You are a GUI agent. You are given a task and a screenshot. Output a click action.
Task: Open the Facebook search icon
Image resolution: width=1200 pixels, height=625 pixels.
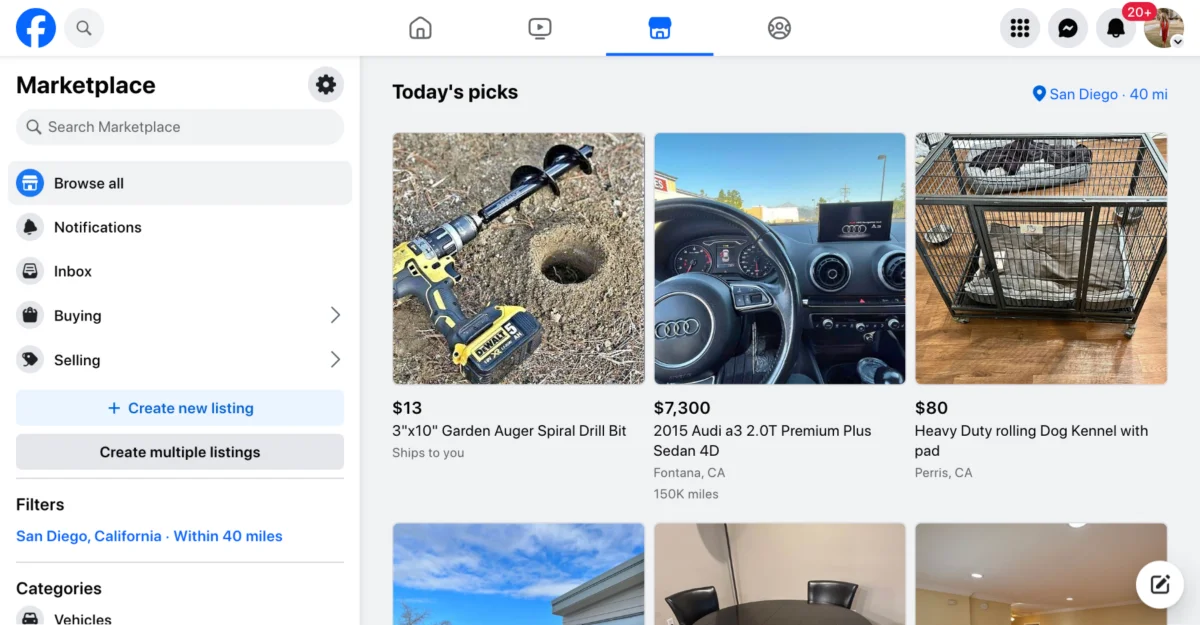click(x=84, y=28)
